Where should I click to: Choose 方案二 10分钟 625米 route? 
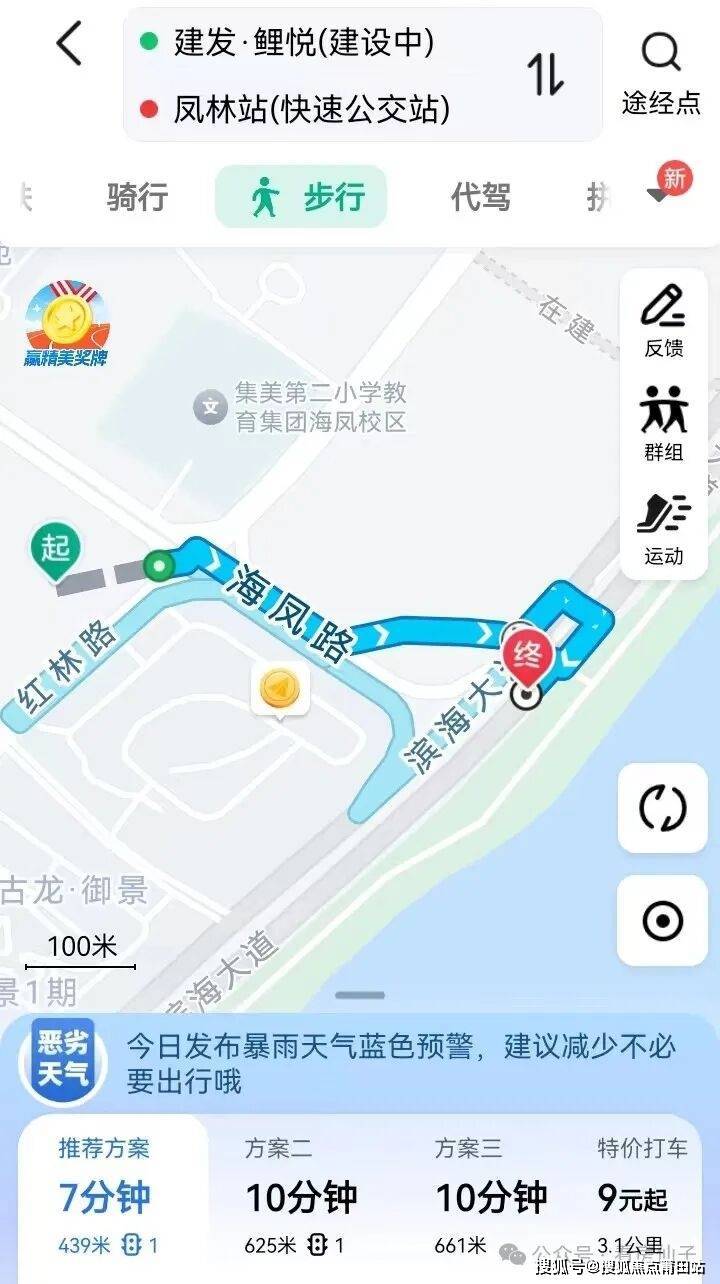(x=300, y=1197)
